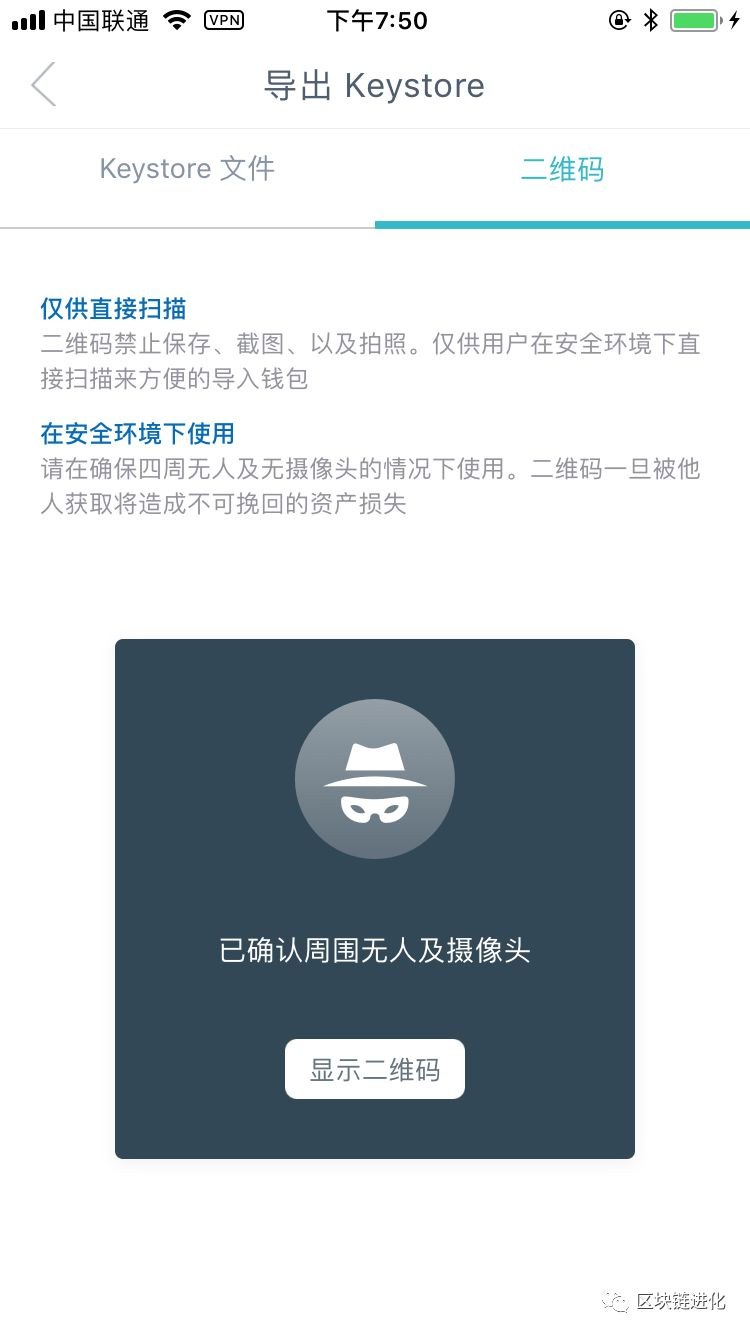Select the 二维码 tab
Viewport: 750px width, 1334px height.
[x=562, y=168]
